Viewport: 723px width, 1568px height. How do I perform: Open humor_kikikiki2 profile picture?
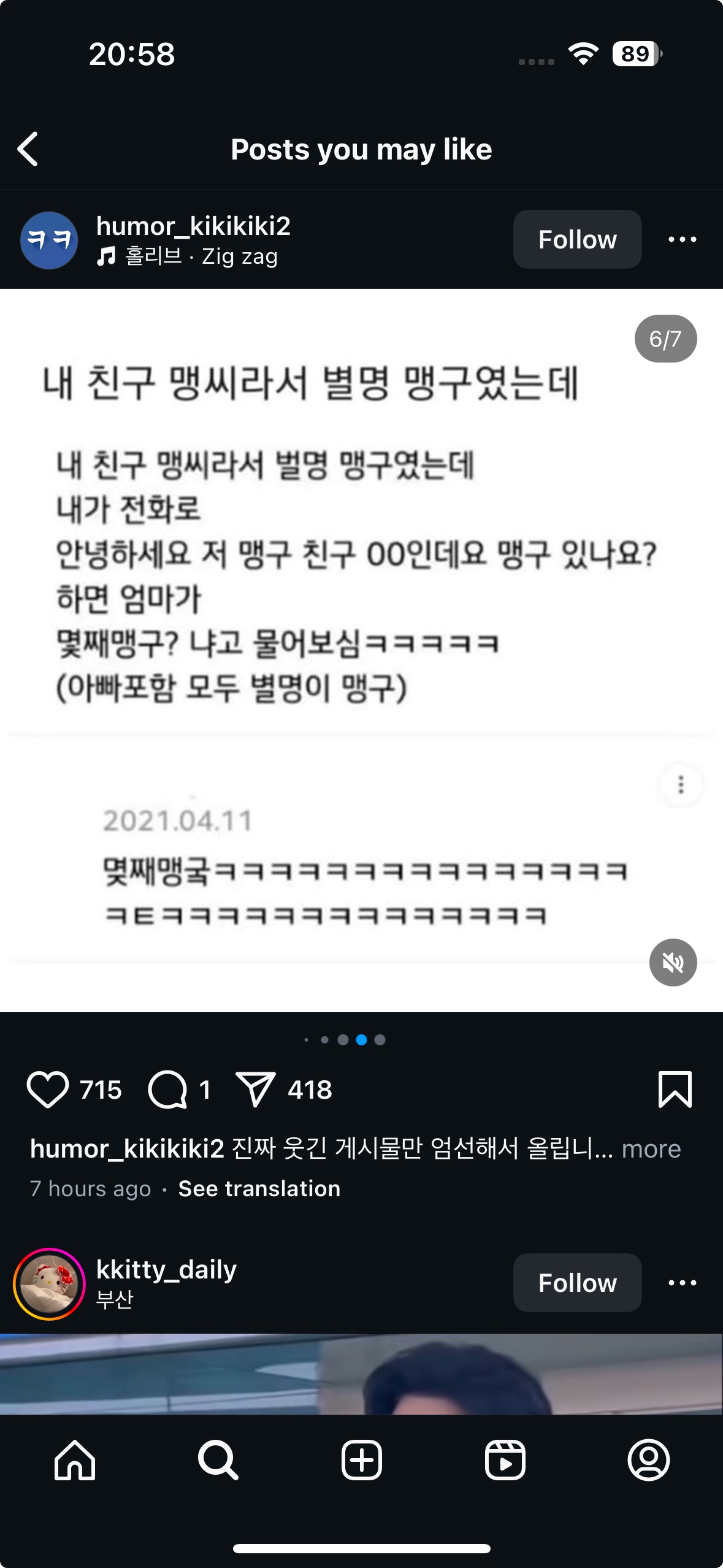pos(49,240)
